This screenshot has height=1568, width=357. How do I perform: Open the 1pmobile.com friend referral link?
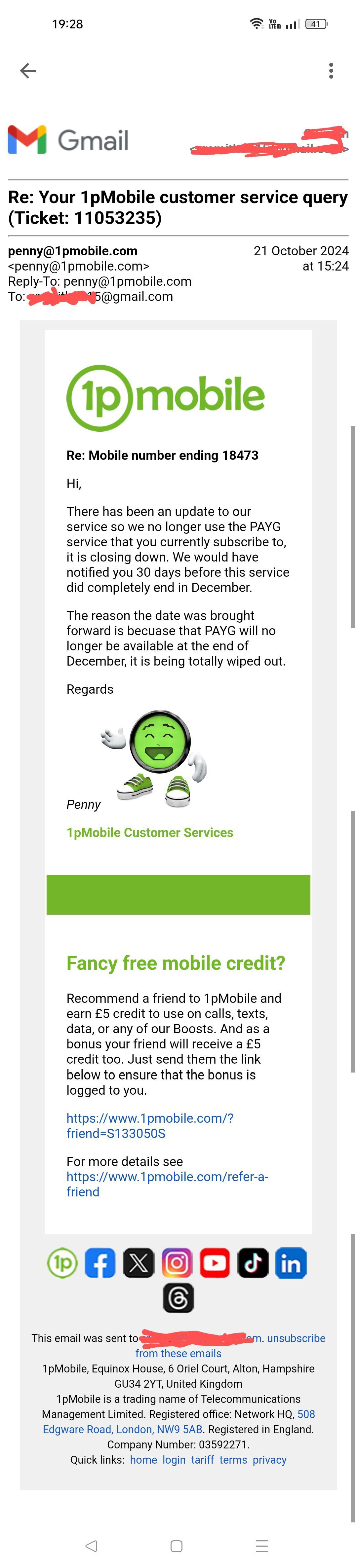point(150,1125)
